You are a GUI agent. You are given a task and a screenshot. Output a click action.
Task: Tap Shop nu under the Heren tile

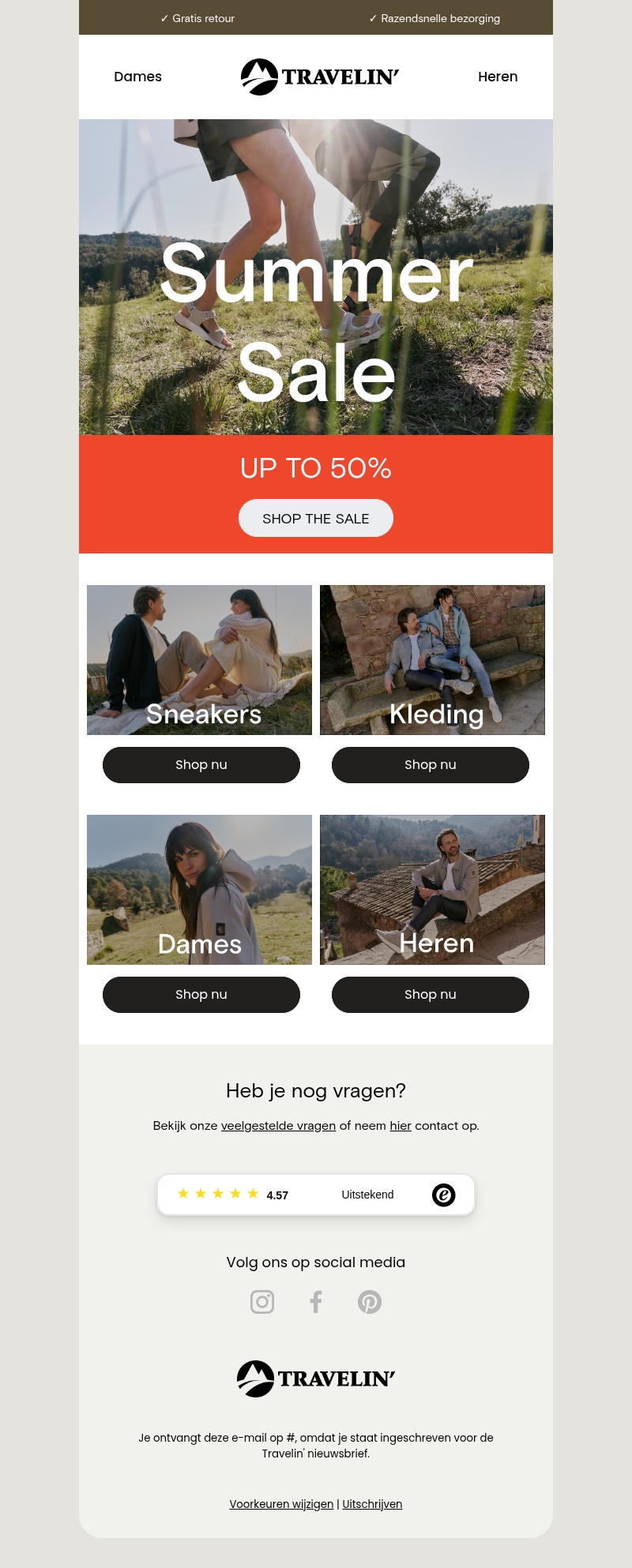click(431, 995)
